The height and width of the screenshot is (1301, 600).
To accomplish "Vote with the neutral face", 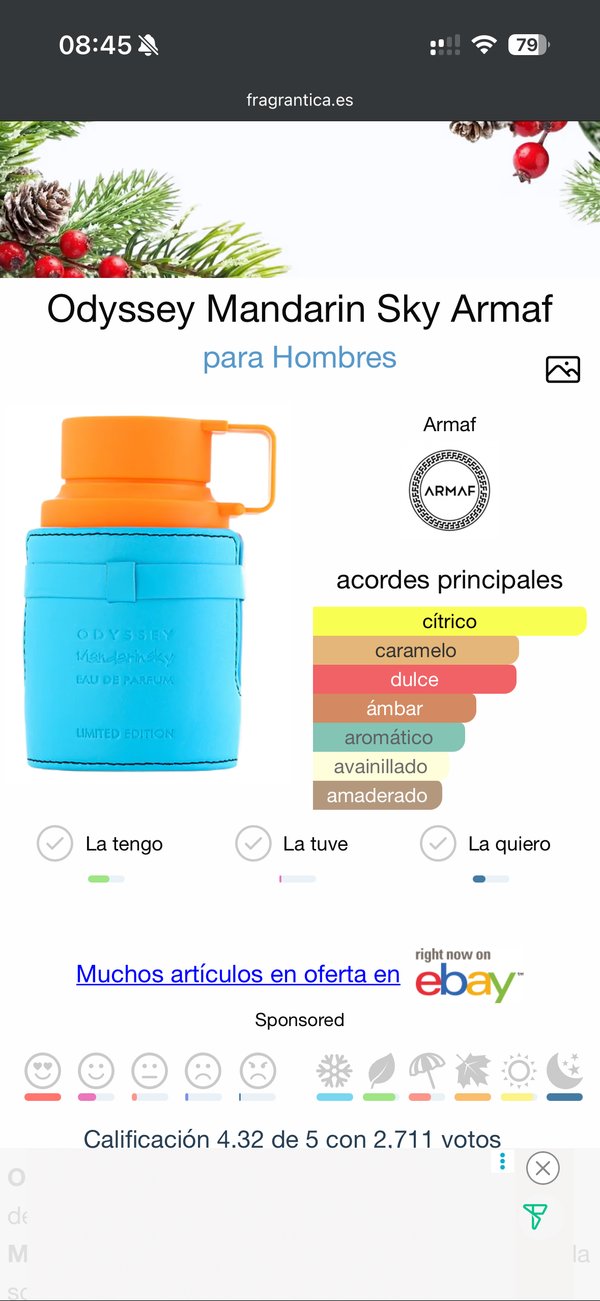I will point(149,1072).
